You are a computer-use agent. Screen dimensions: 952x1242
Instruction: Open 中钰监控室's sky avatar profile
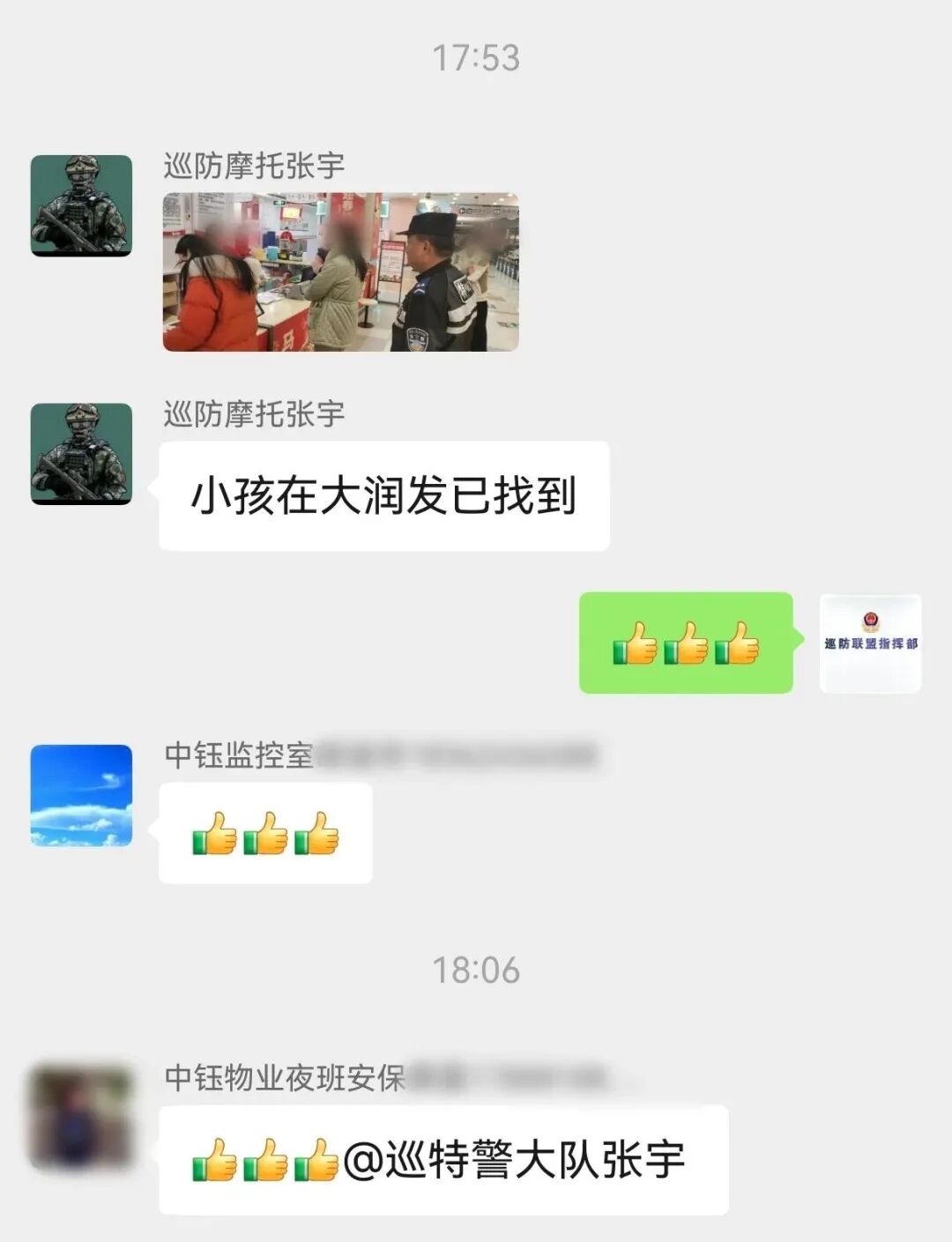[x=81, y=795]
